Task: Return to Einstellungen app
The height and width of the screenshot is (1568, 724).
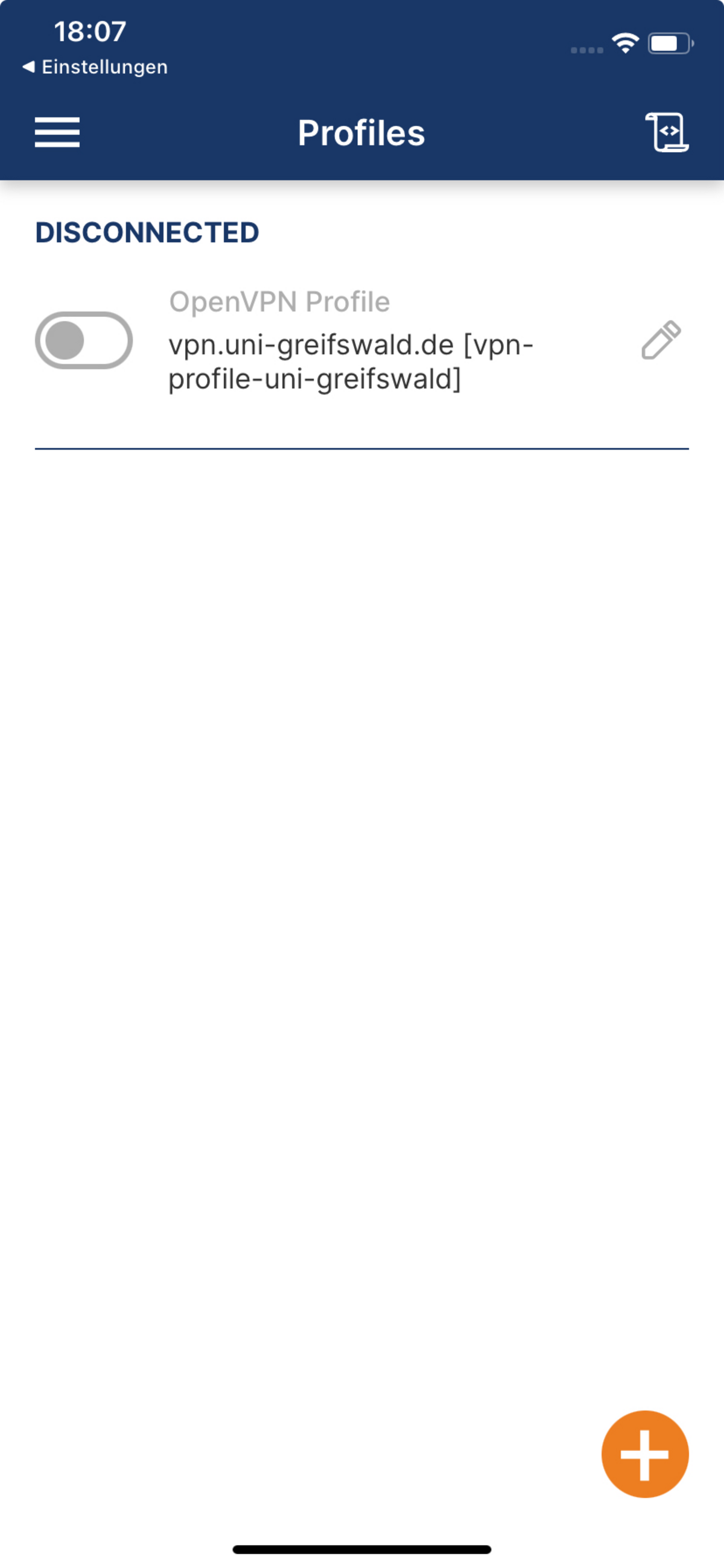Action: 95,67
